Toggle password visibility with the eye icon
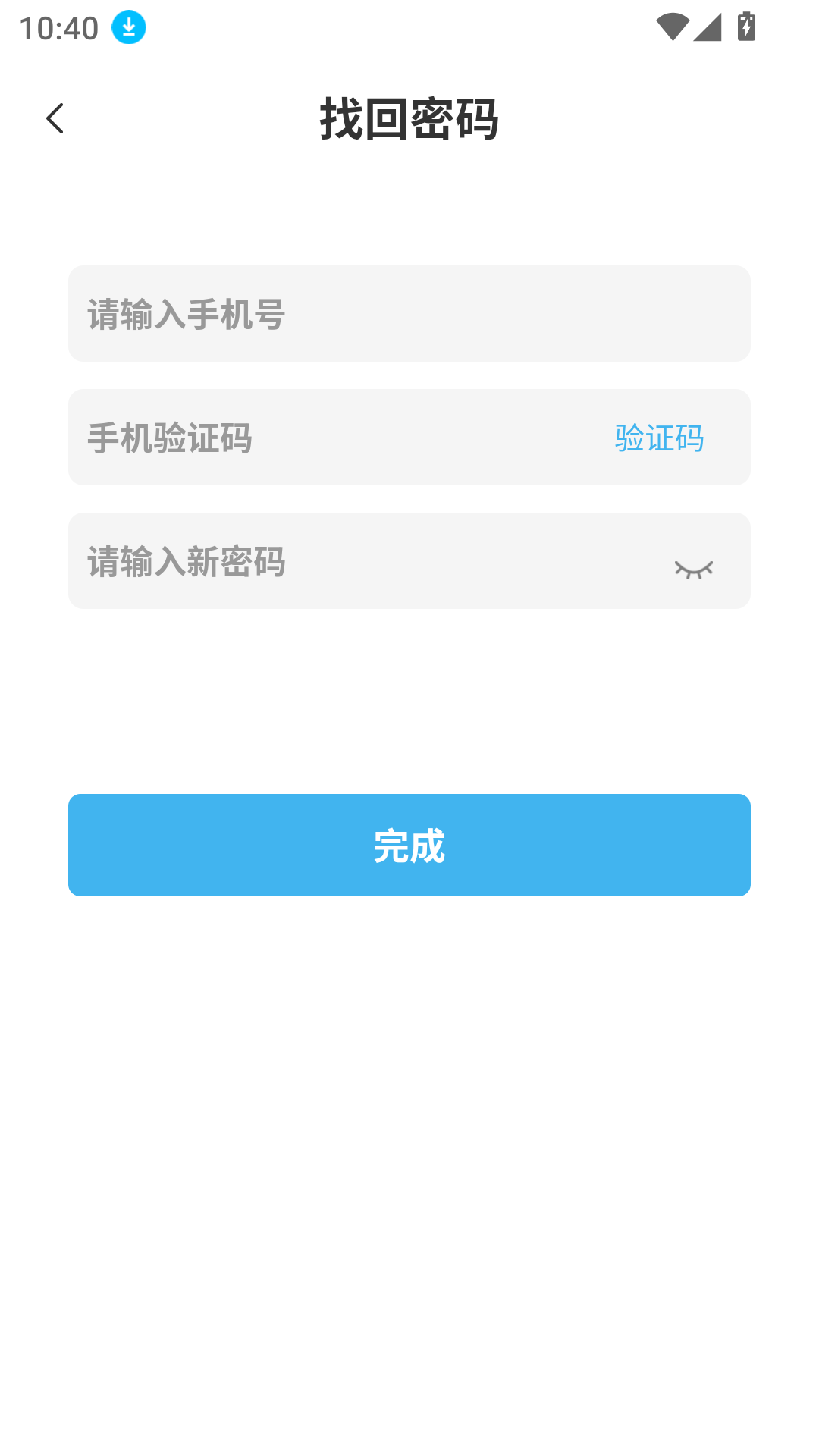This screenshot has width=819, height=1456. (694, 569)
